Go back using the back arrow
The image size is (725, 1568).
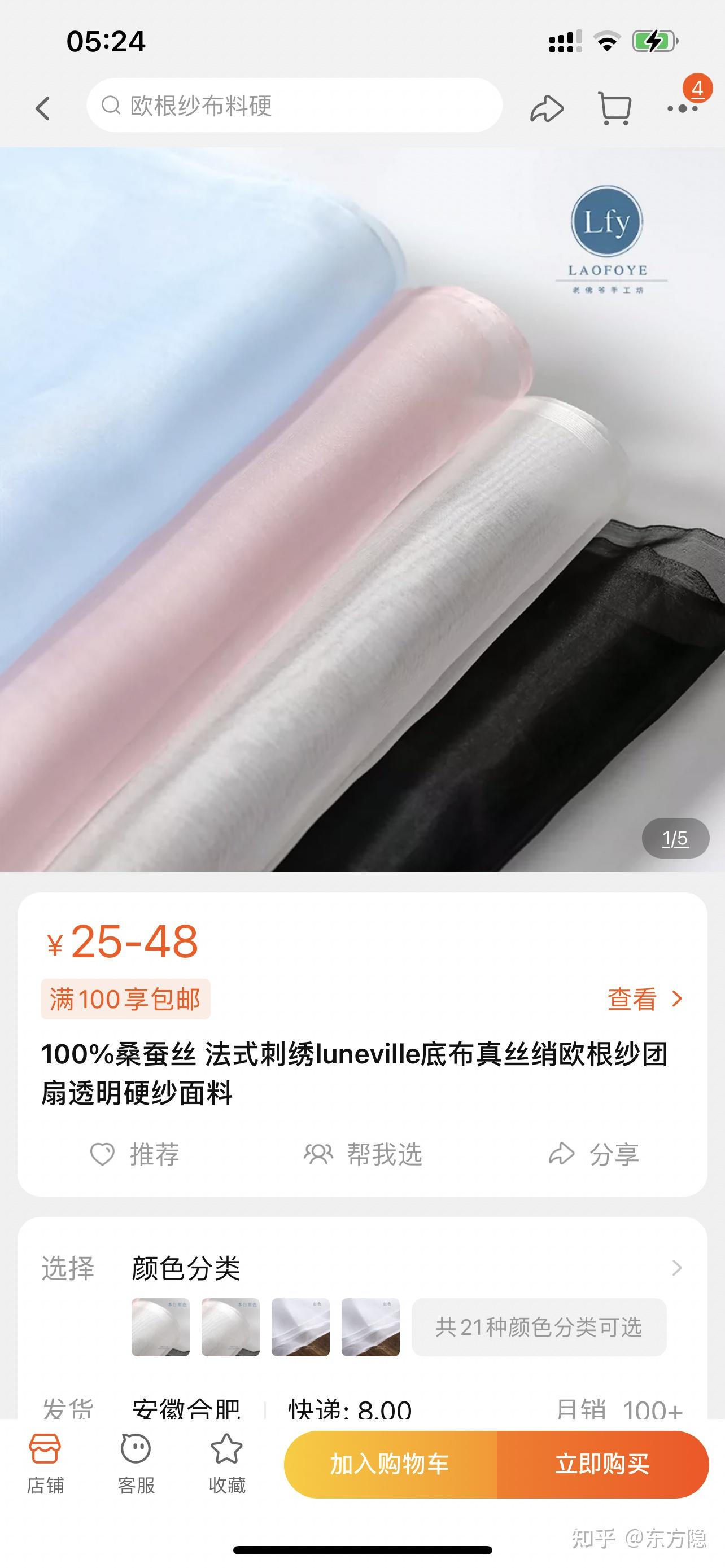(42, 108)
